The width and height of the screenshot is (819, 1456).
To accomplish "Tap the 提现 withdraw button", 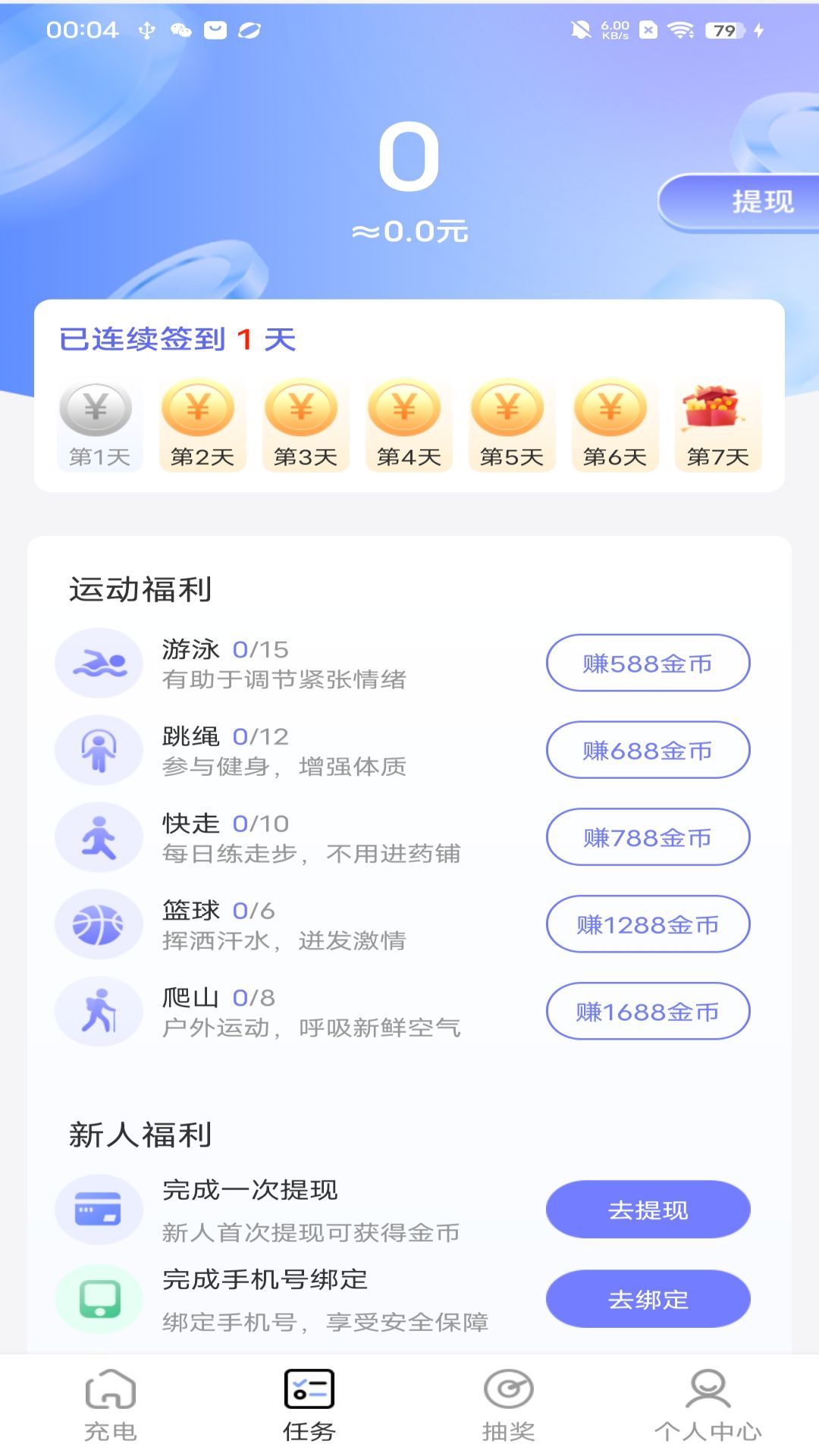I will tap(739, 202).
